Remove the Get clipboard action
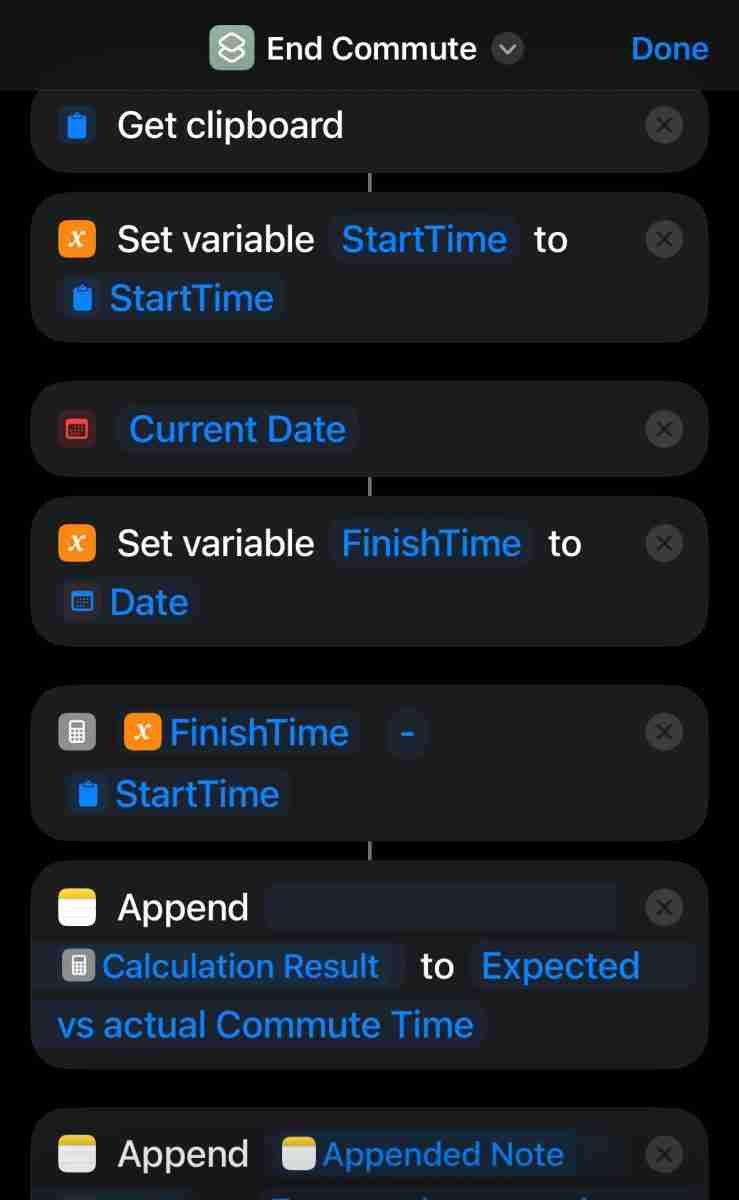739x1200 pixels. [664, 126]
